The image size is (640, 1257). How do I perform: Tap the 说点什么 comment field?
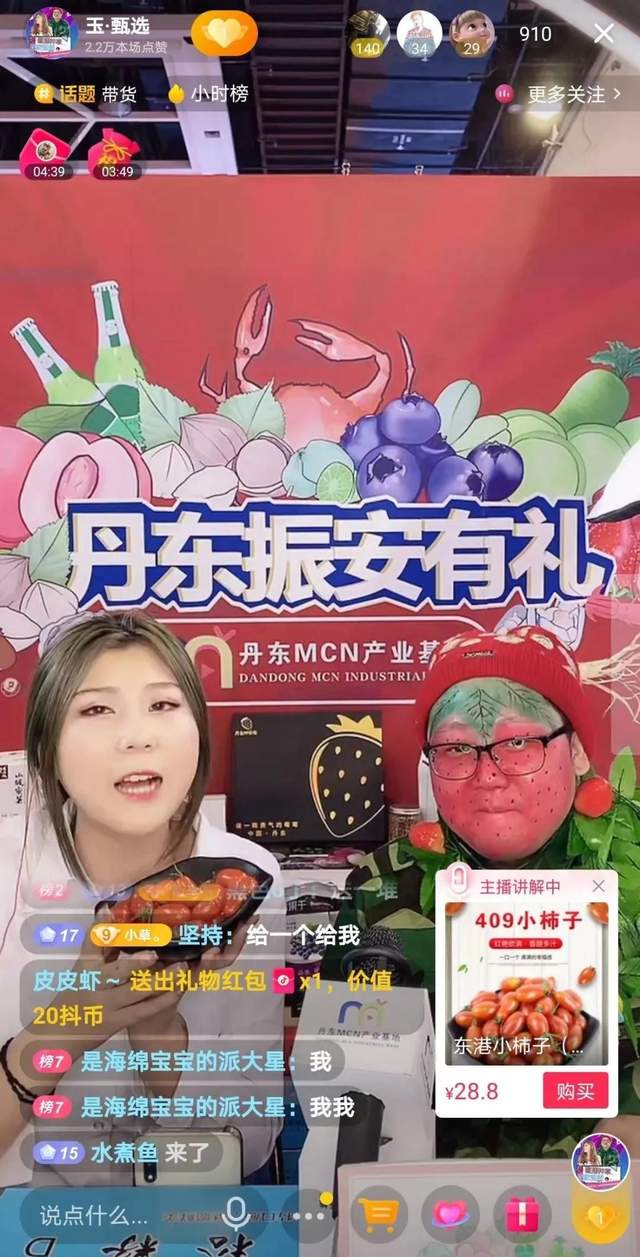point(95,1215)
